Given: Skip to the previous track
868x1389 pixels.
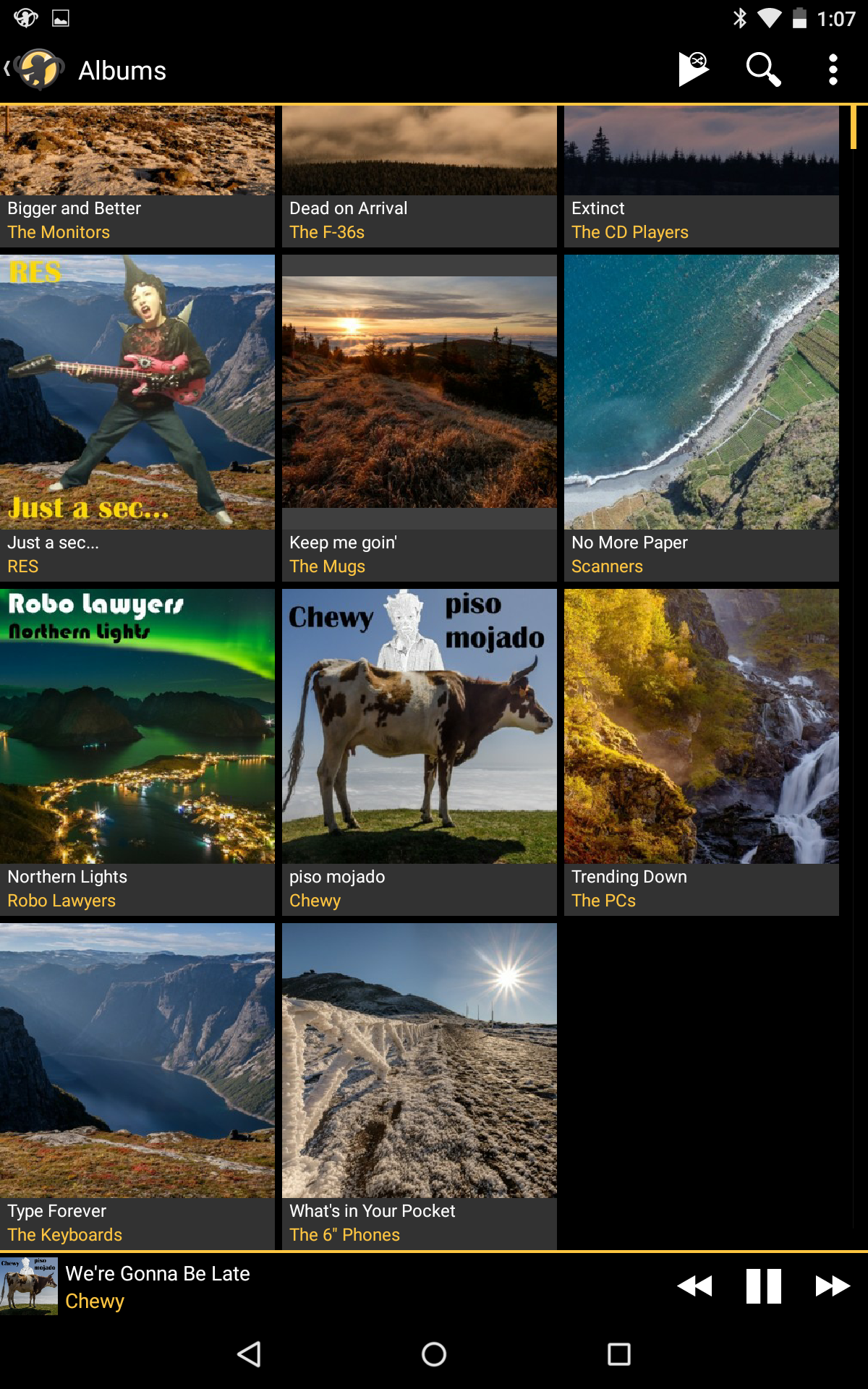Looking at the screenshot, I should 694,1286.
